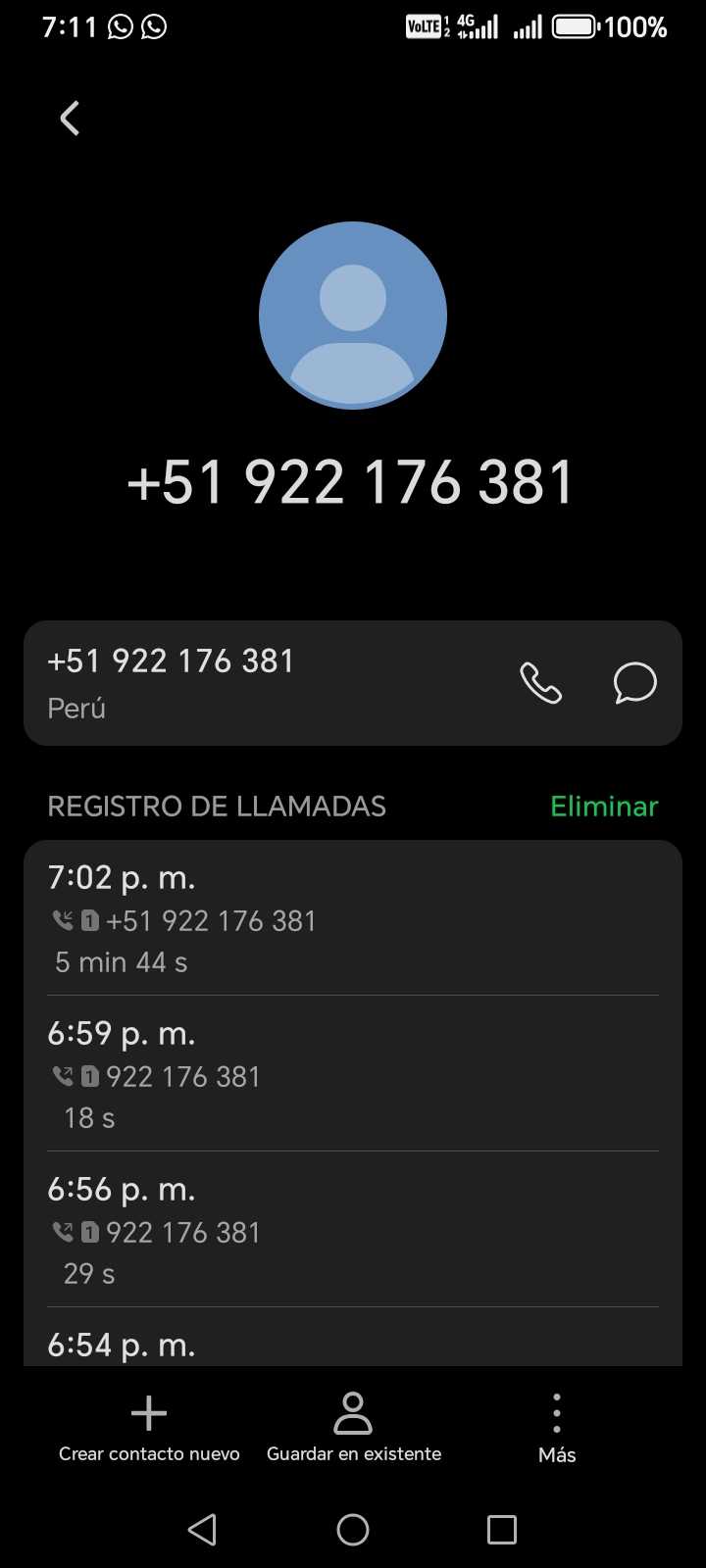Tap the contact avatar picture
The image size is (706, 1568).
coord(353,316)
